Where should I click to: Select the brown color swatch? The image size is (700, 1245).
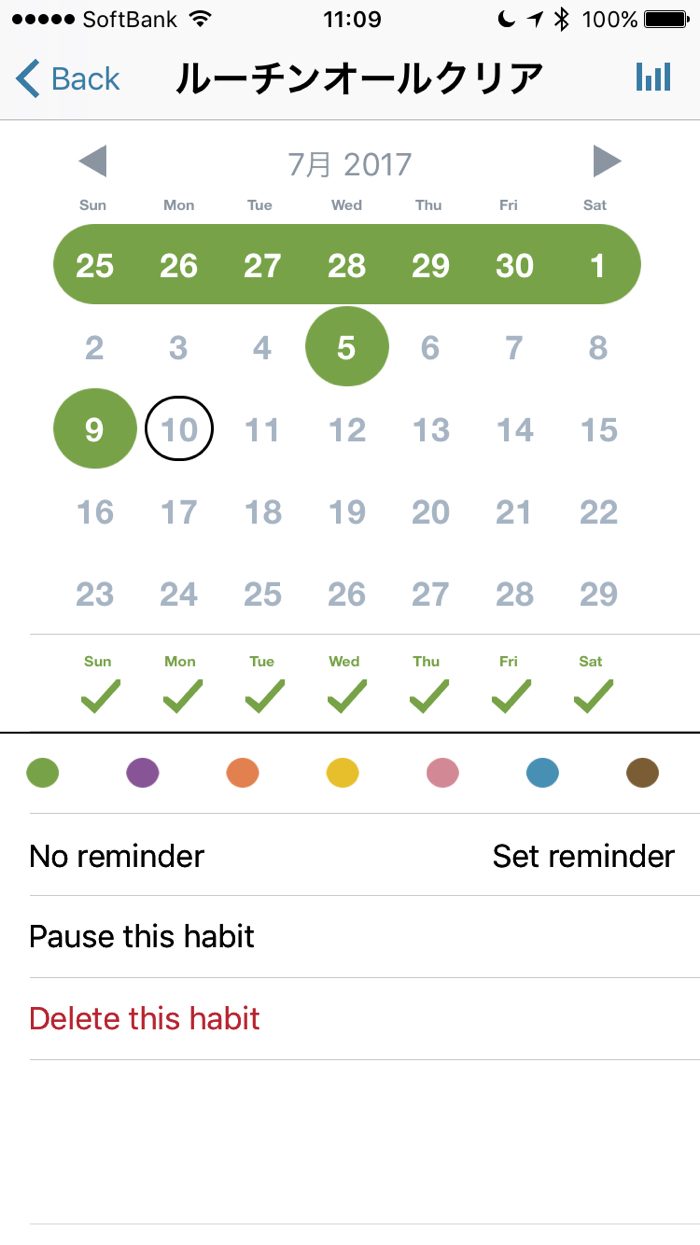642,773
